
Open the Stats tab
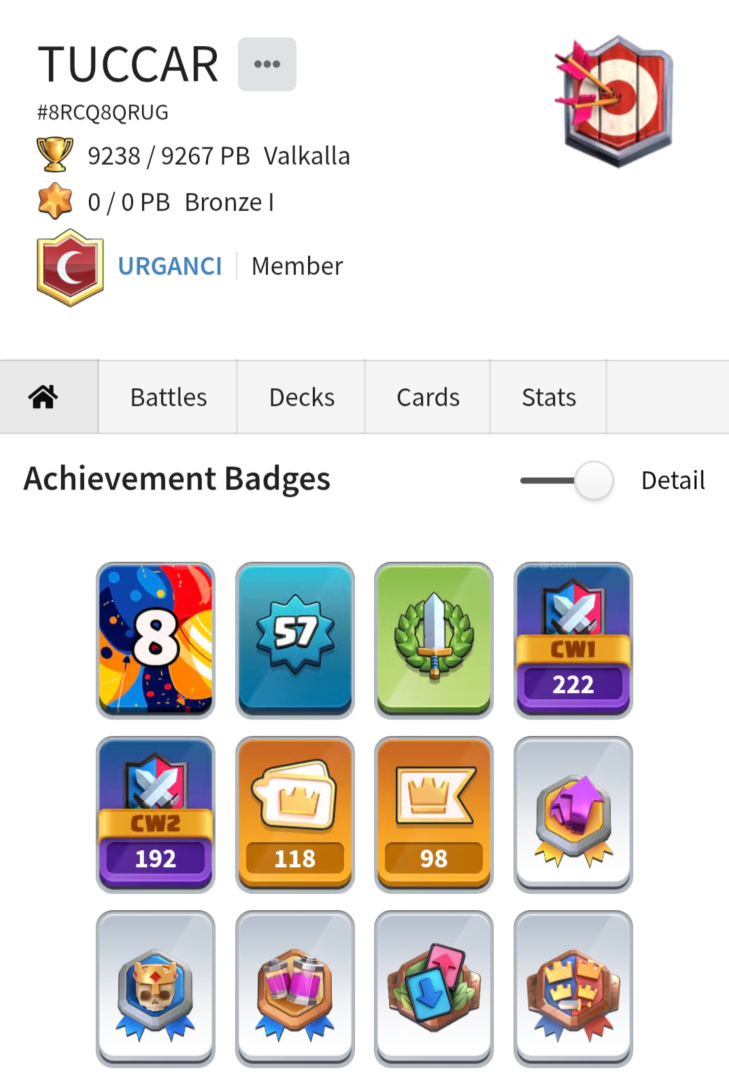click(548, 397)
